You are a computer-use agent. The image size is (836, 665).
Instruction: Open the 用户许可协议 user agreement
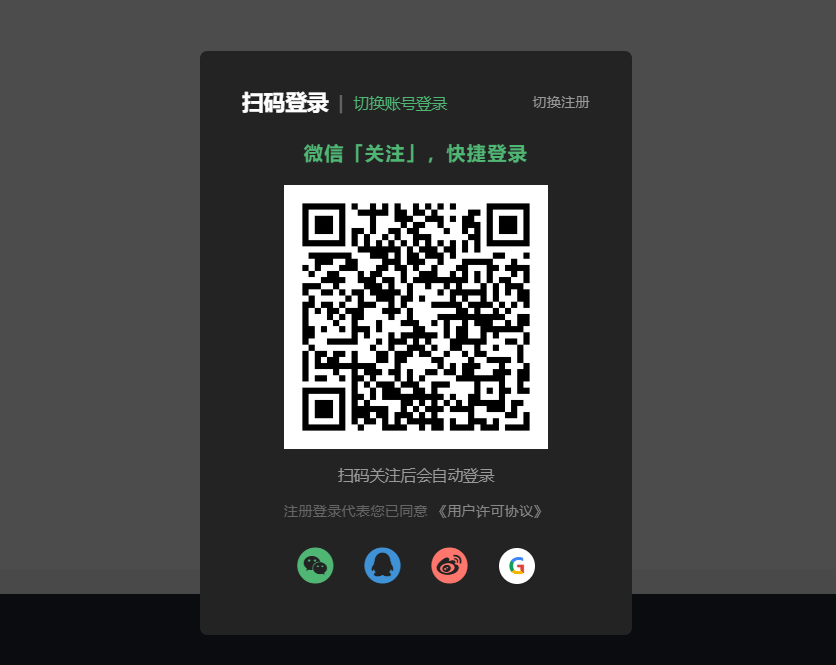(x=490, y=511)
